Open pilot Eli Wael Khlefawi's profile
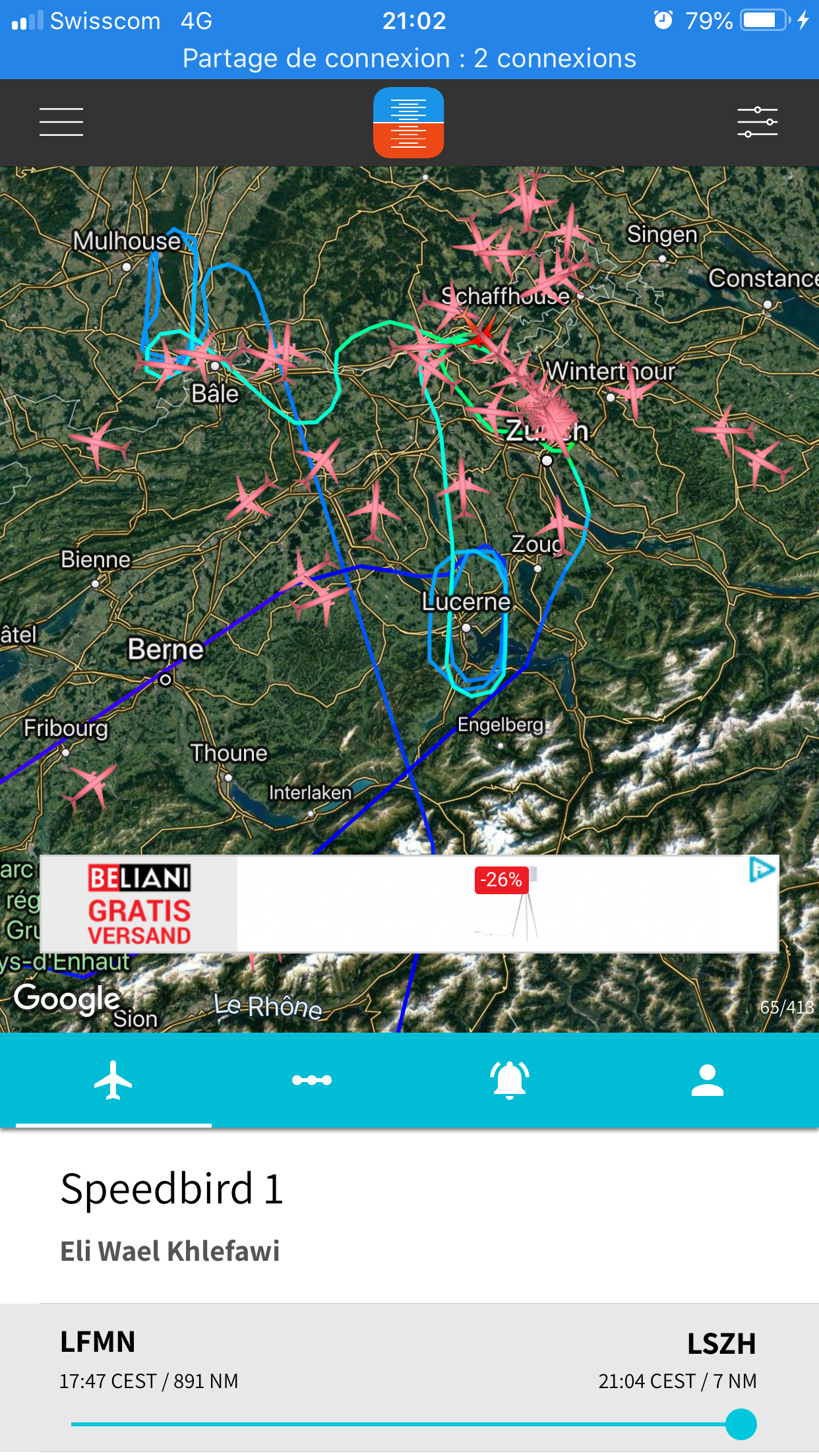The width and height of the screenshot is (819, 1456). (x=170, y=1251)
